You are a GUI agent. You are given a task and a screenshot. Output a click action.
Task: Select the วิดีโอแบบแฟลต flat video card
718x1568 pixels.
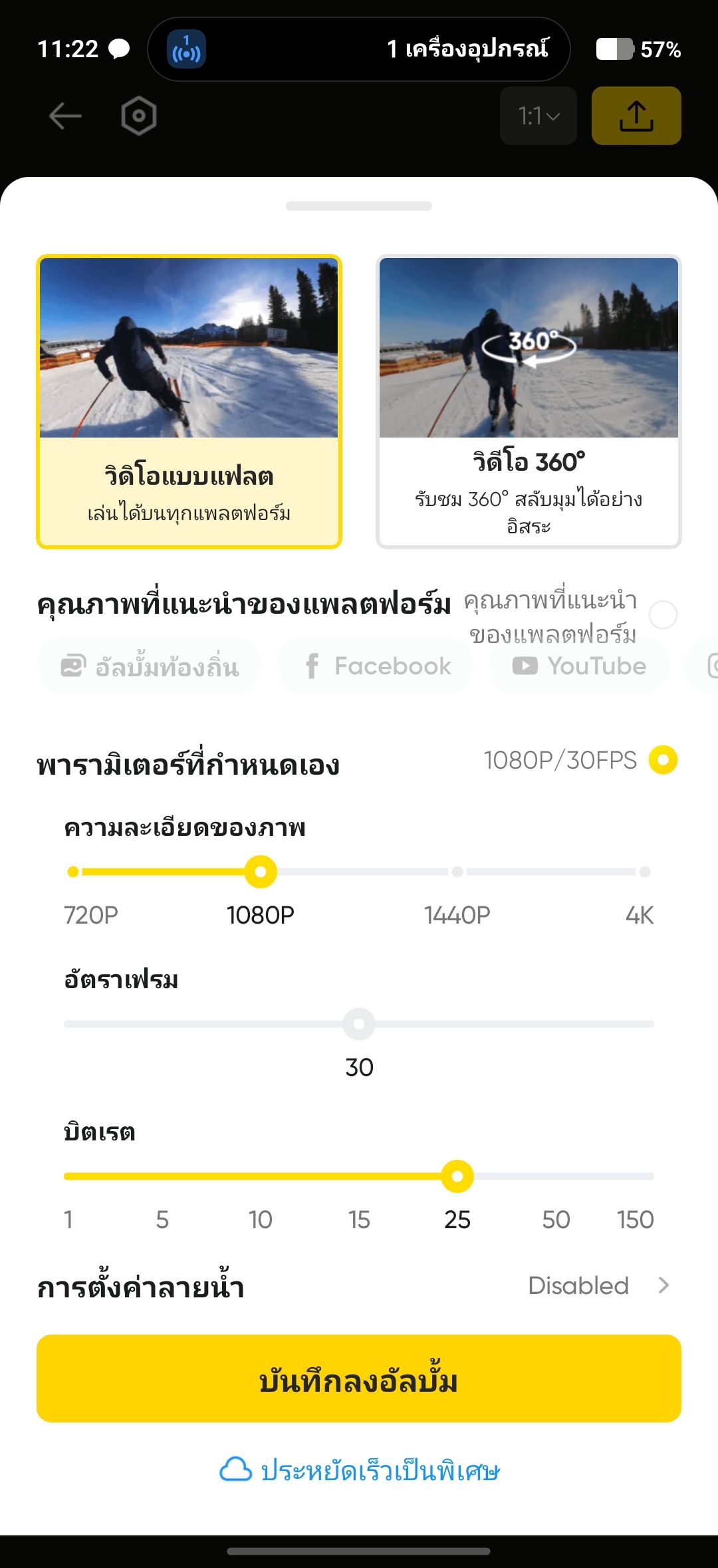(x=189, y=402)
